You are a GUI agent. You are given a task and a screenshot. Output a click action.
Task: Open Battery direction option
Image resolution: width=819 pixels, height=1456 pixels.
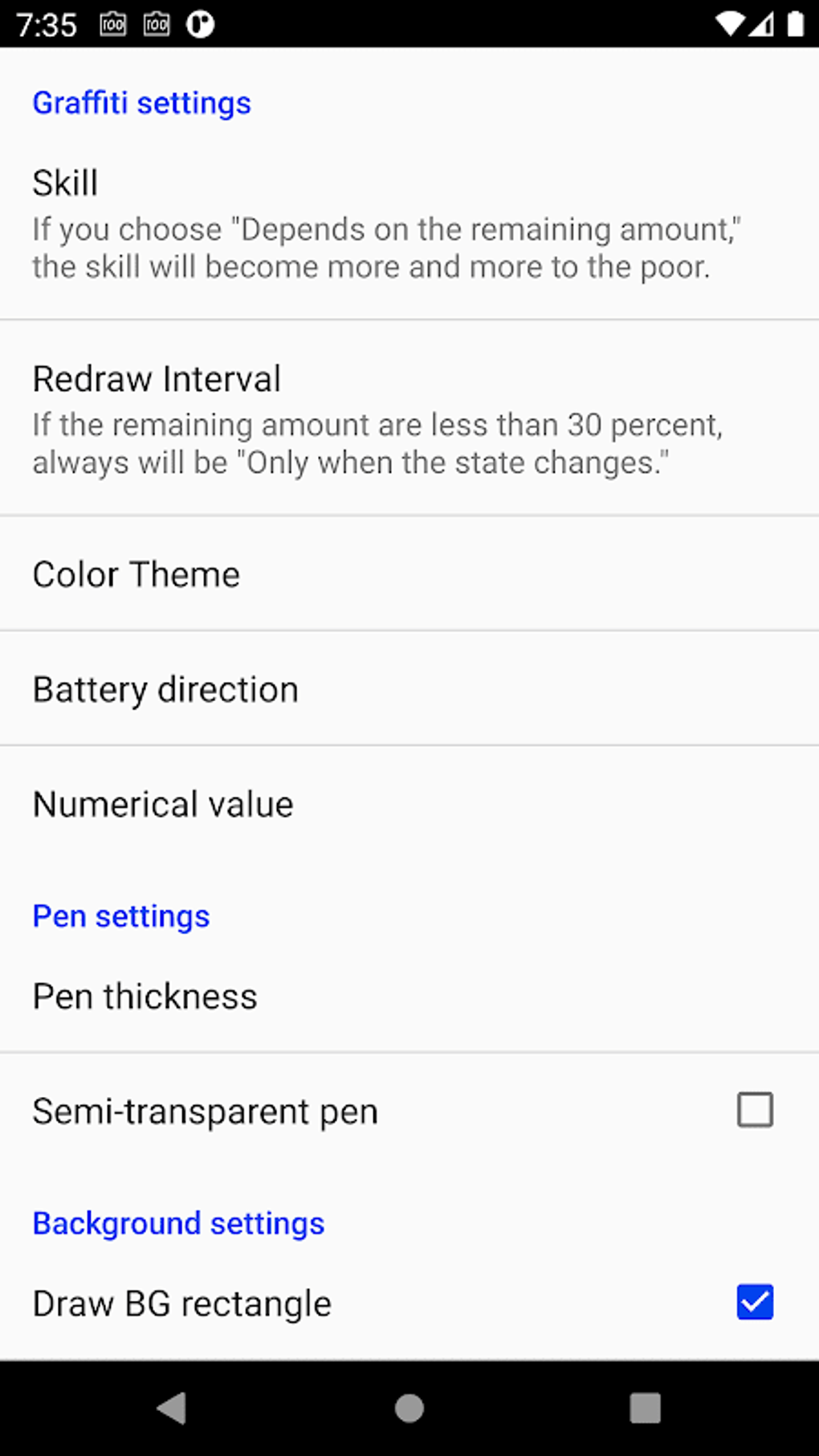[409, 688]
